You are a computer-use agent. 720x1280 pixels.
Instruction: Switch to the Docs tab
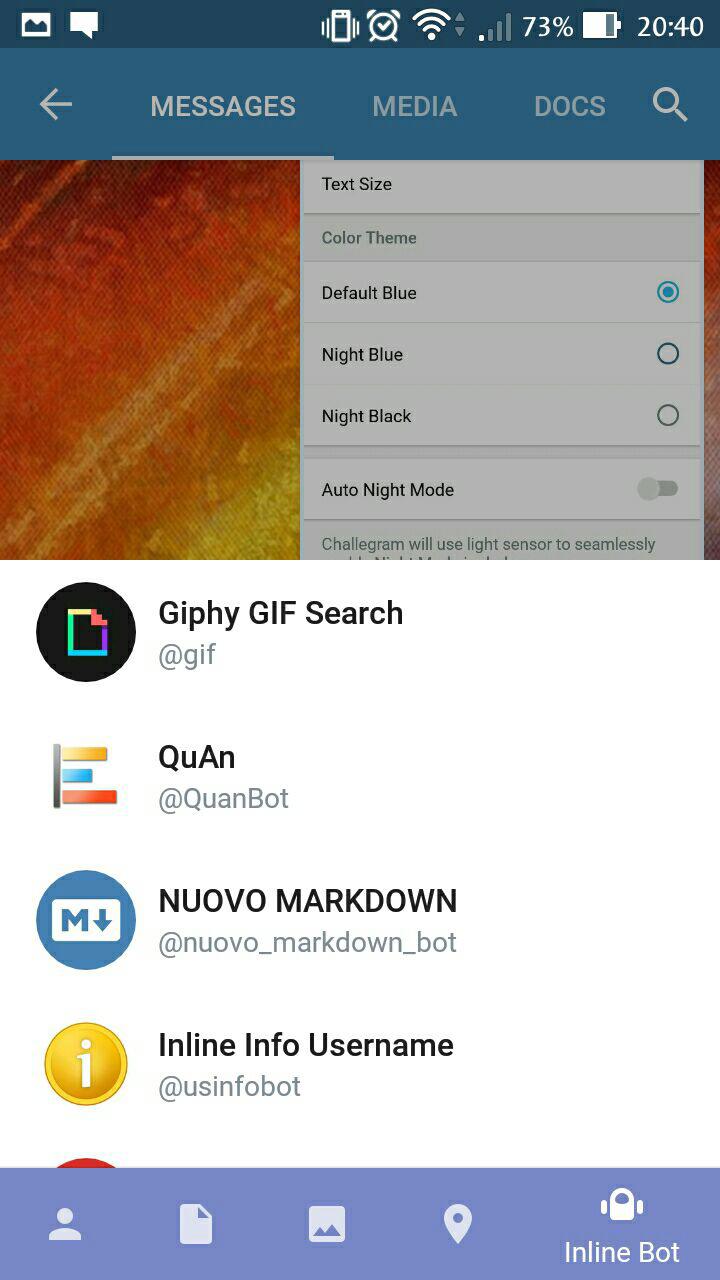(570, 106)
